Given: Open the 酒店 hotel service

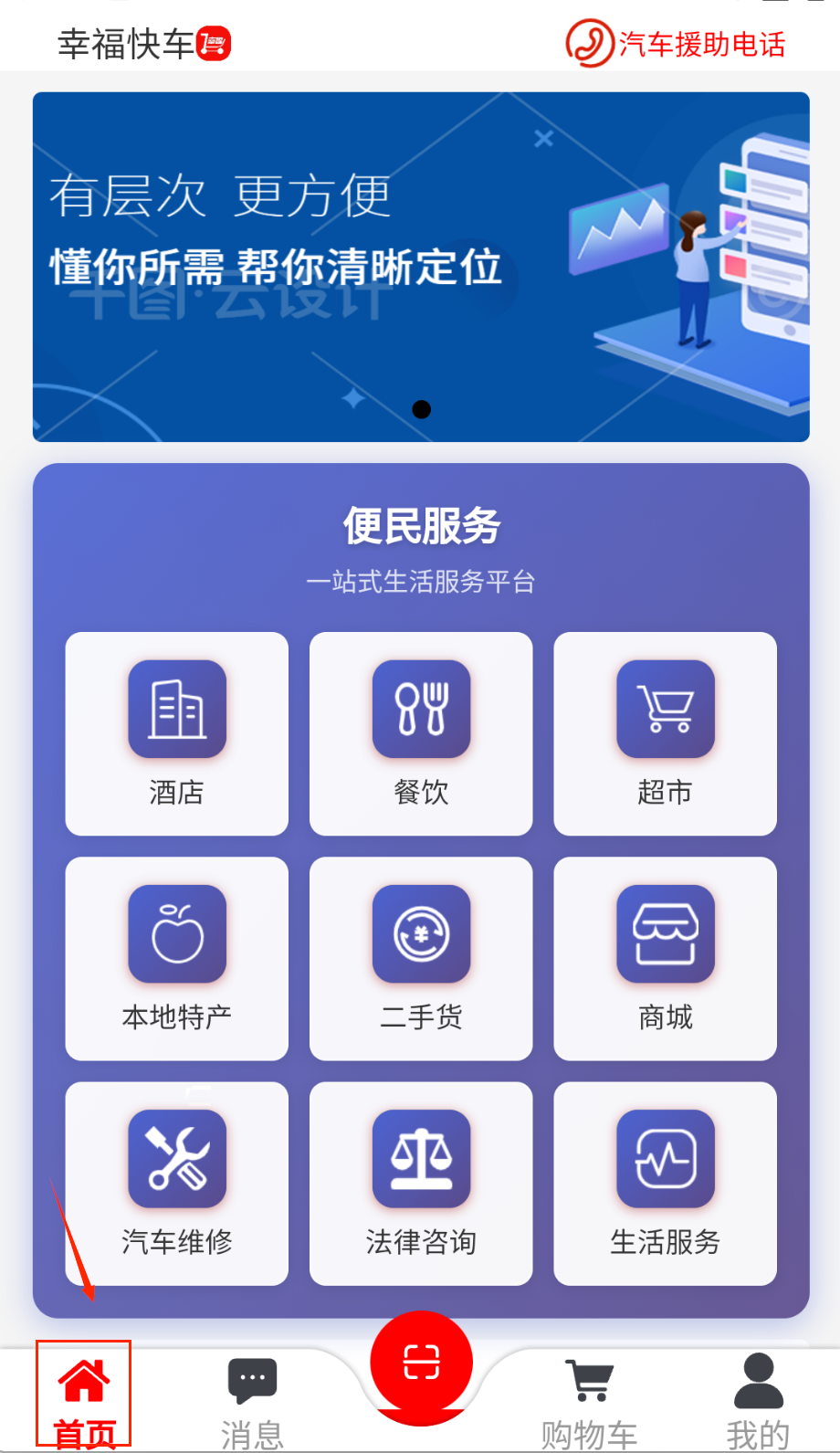Looking at the screenshot, I should point(177,733).
